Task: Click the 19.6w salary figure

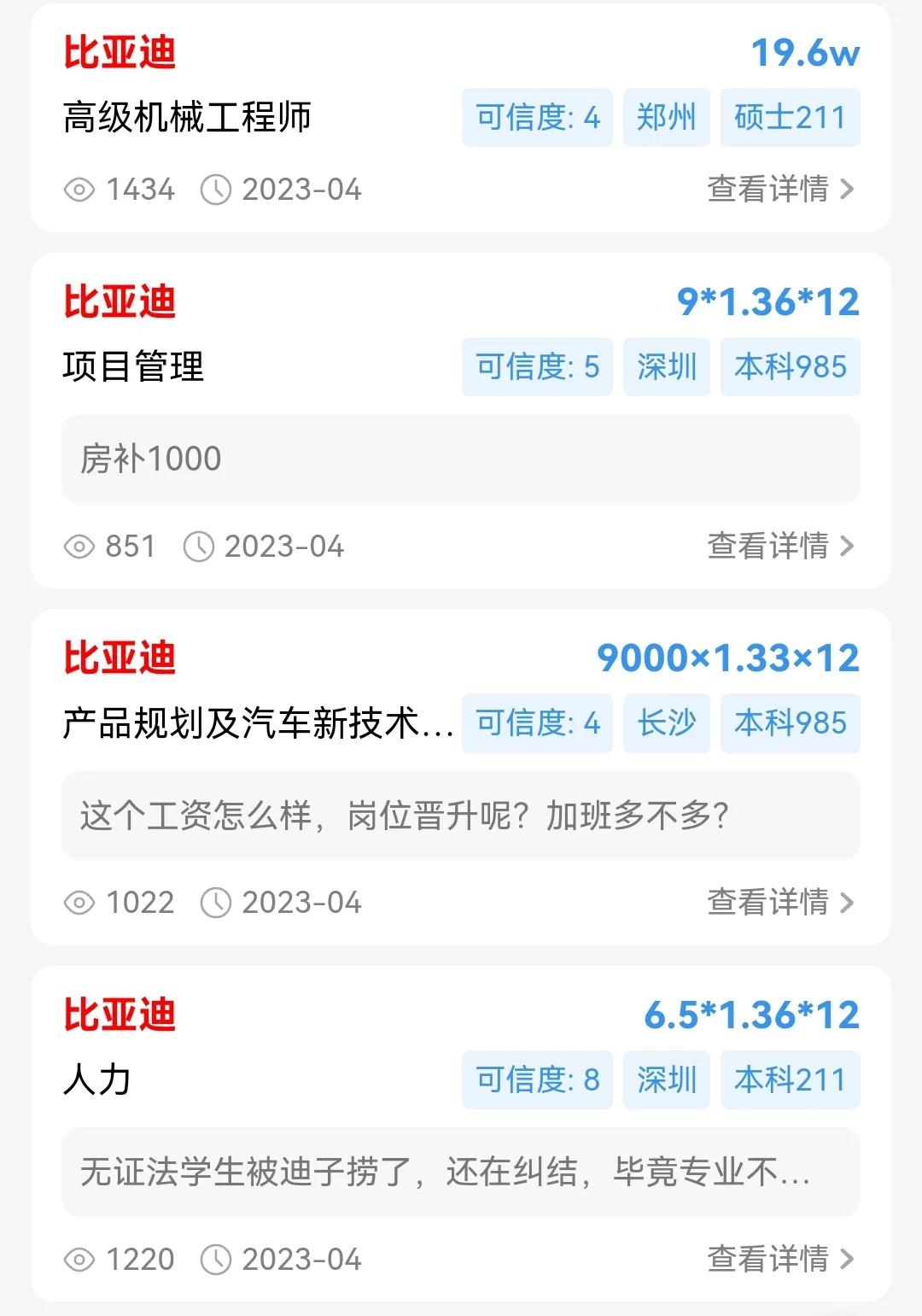Action: pos(807,53)
